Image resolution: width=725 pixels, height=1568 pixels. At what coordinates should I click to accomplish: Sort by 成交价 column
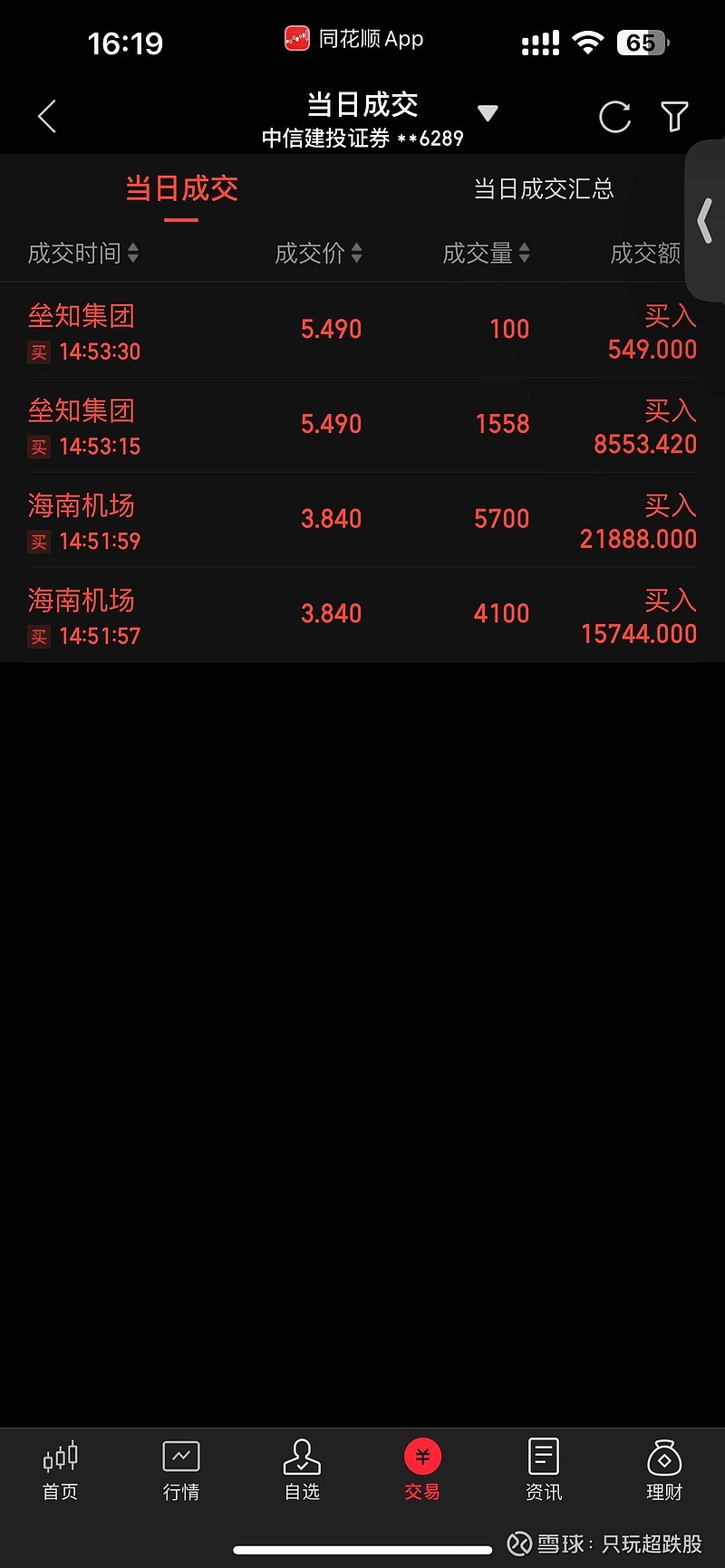[x=318, y=253]
